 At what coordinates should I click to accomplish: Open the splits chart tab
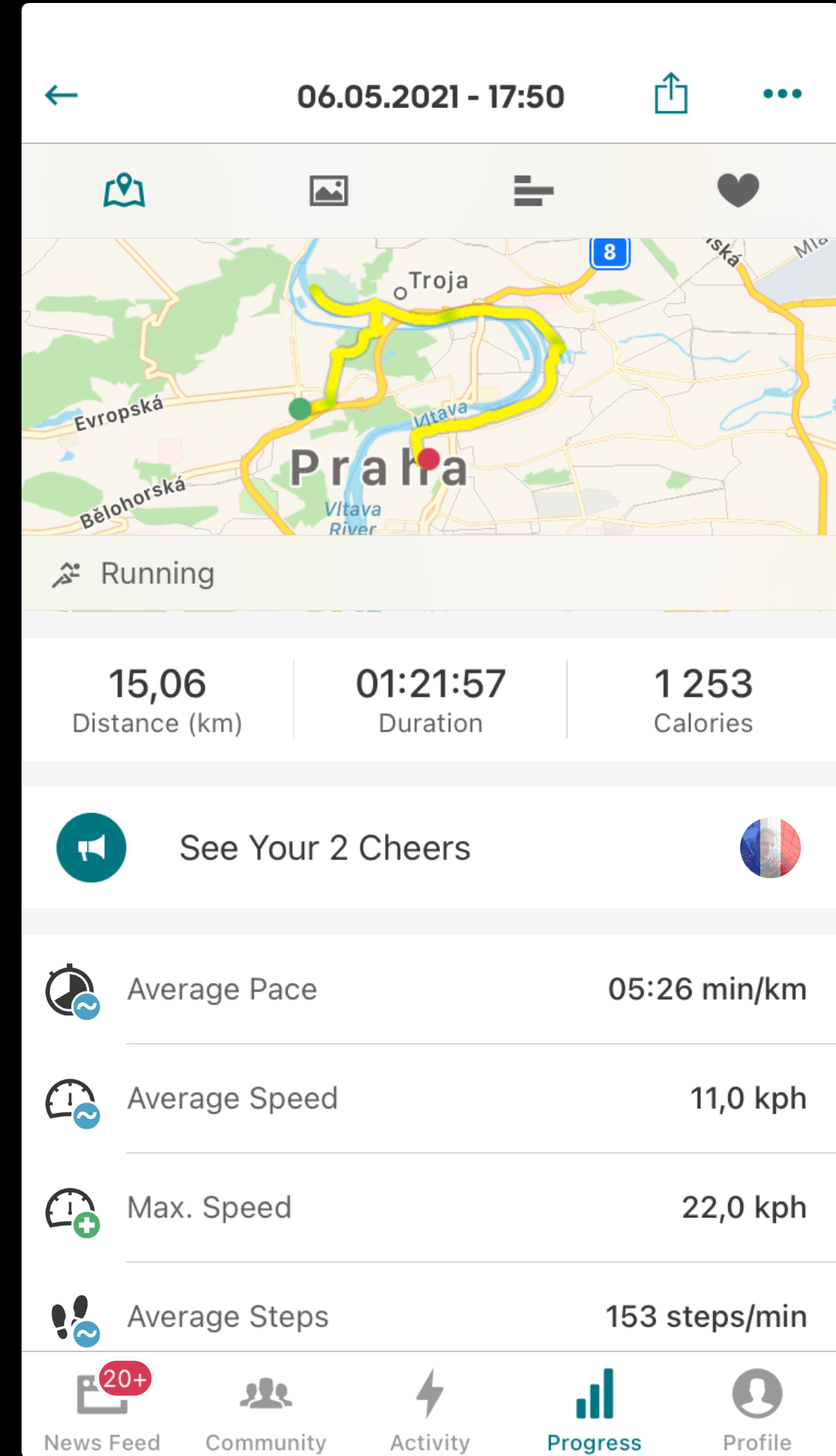pos(534,191)
